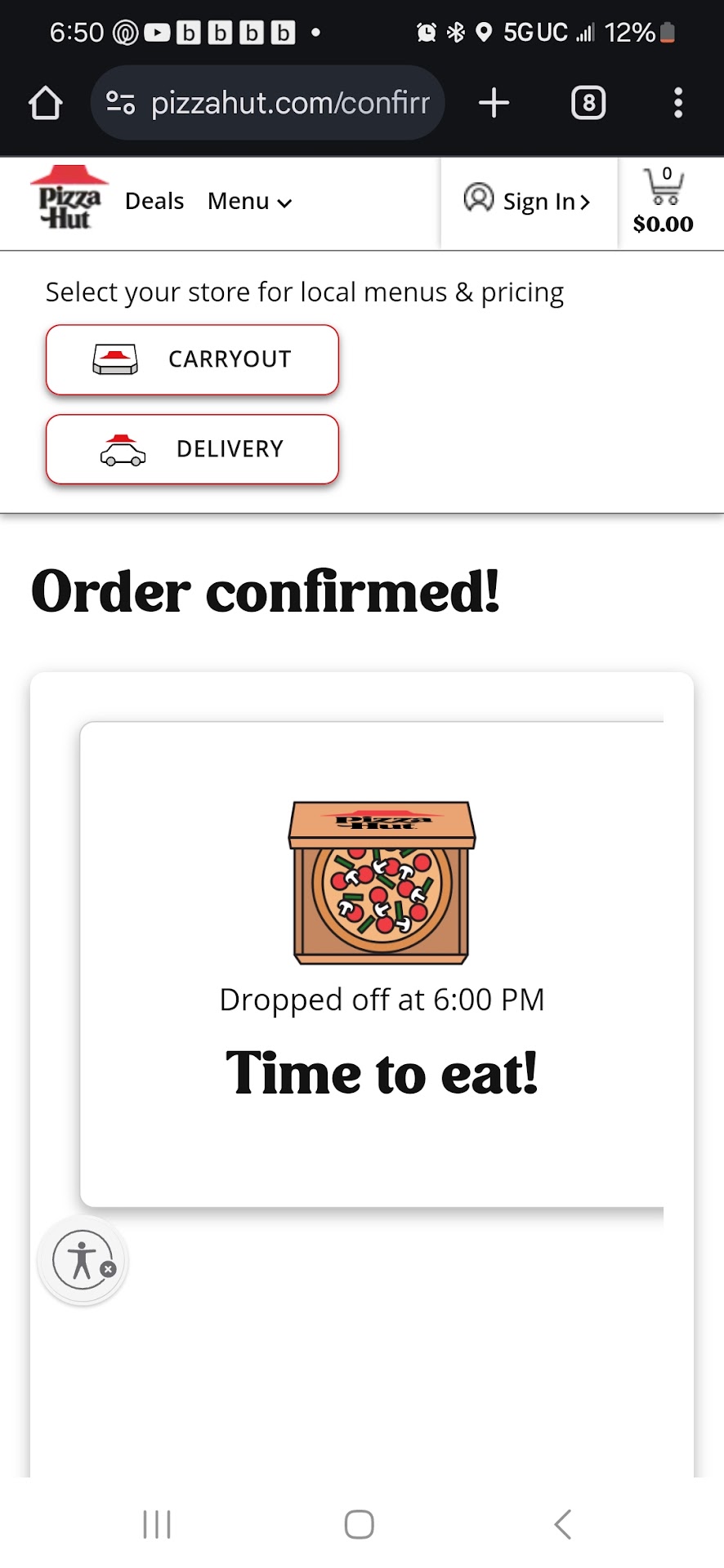This screenshot has height=1568, width=724.
Task: Show recent apps
Action: (157, 1524)
